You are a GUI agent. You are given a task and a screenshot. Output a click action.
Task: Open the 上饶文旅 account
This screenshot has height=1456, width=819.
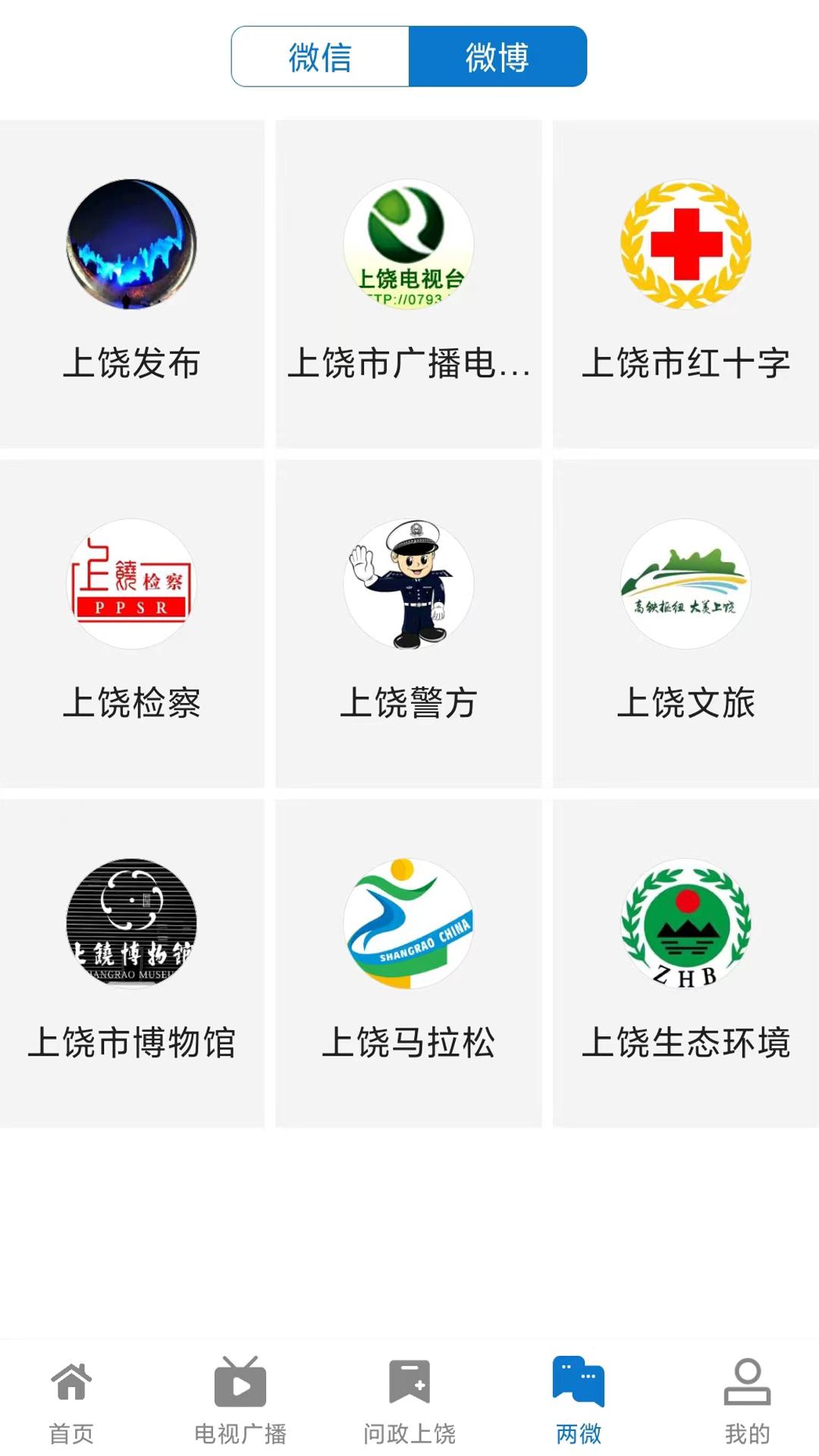pyautogui.click(x=686, y=622)
